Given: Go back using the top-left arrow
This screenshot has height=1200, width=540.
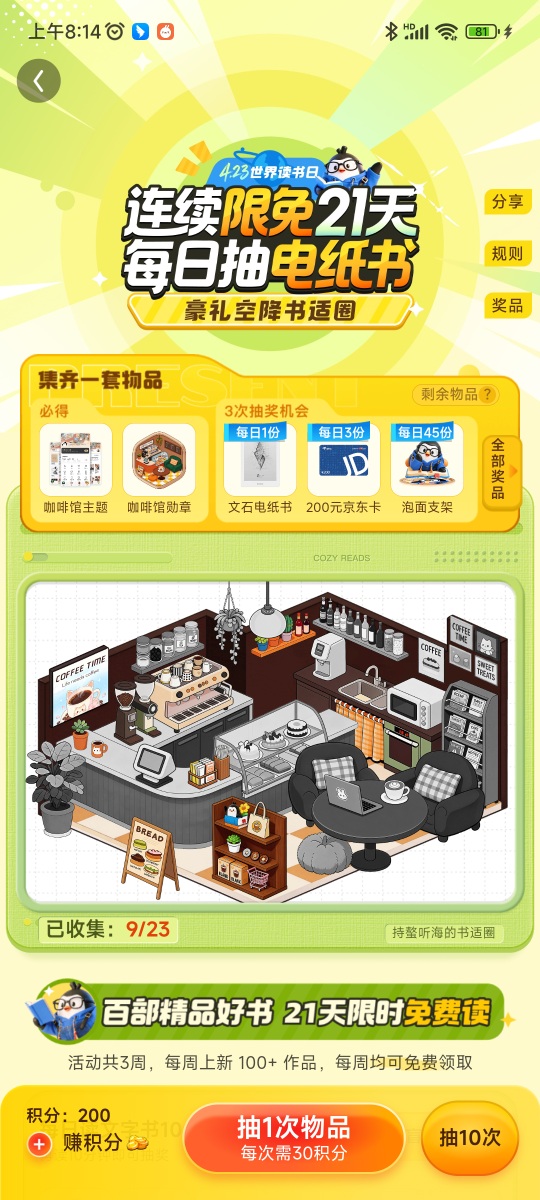Looking at the screenshot, I should [x=38, y=82].
